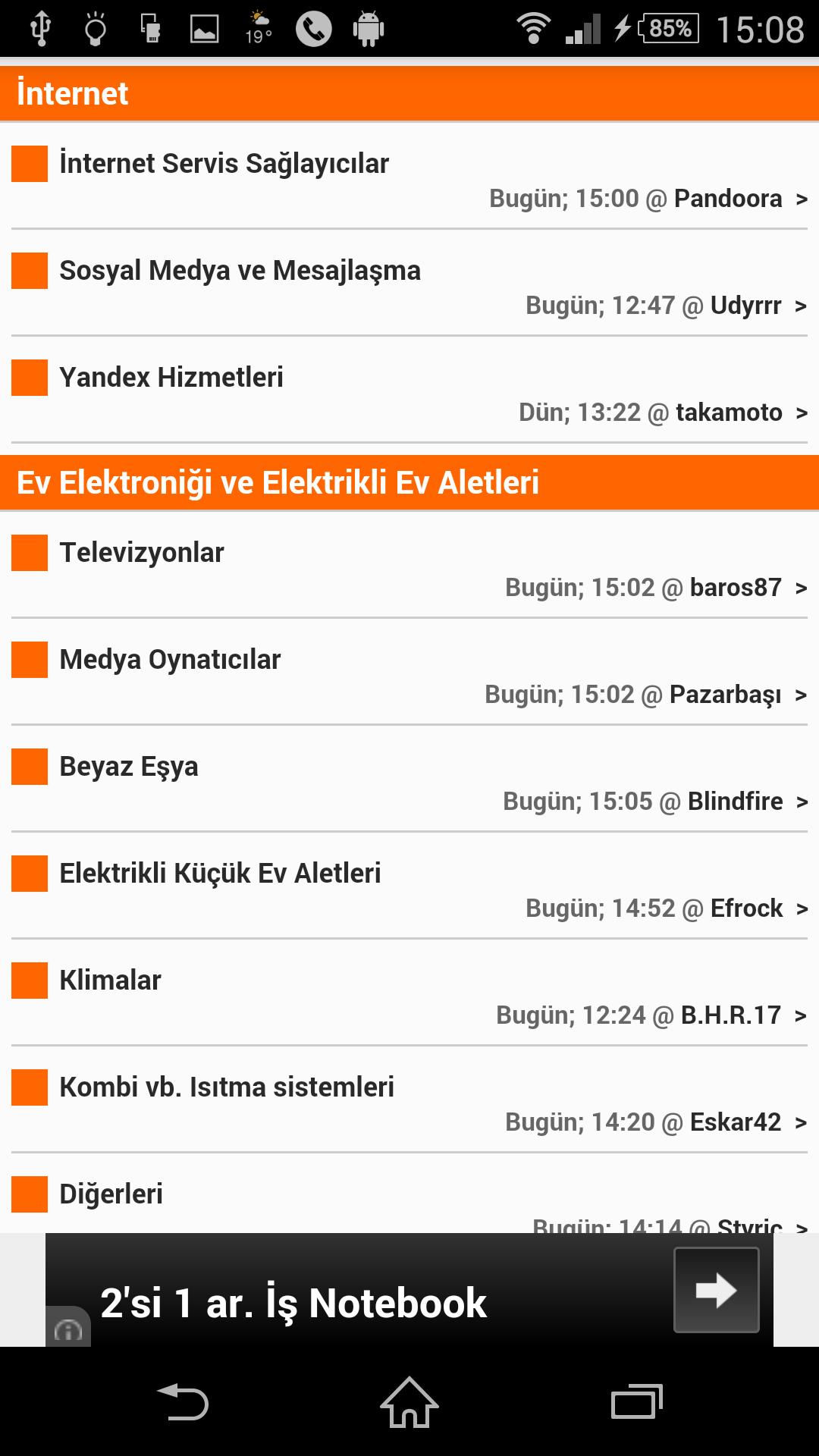The width and height of the screenshot is (819, 1456).
Task: Open Elektrikli Küçük Ev Aletleri forum
Action: pos(220,874)
